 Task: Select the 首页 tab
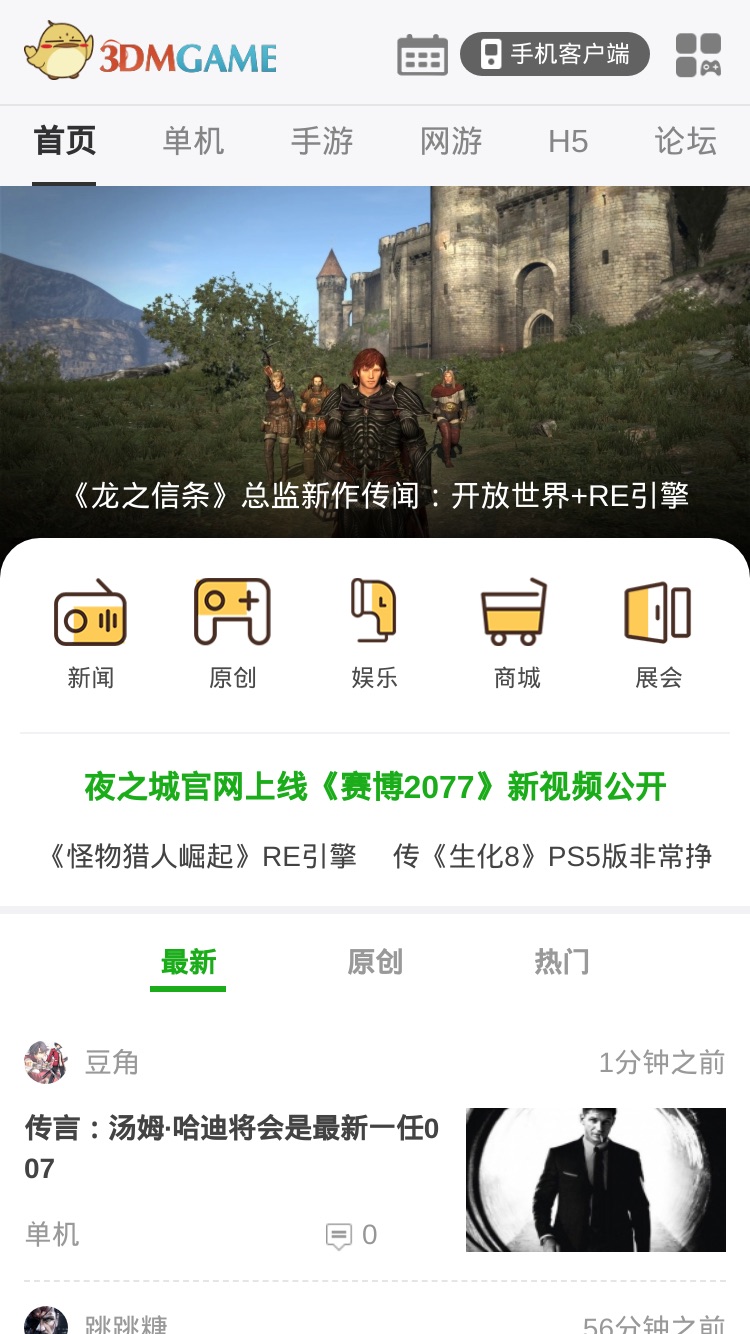[x=64, y=141]
